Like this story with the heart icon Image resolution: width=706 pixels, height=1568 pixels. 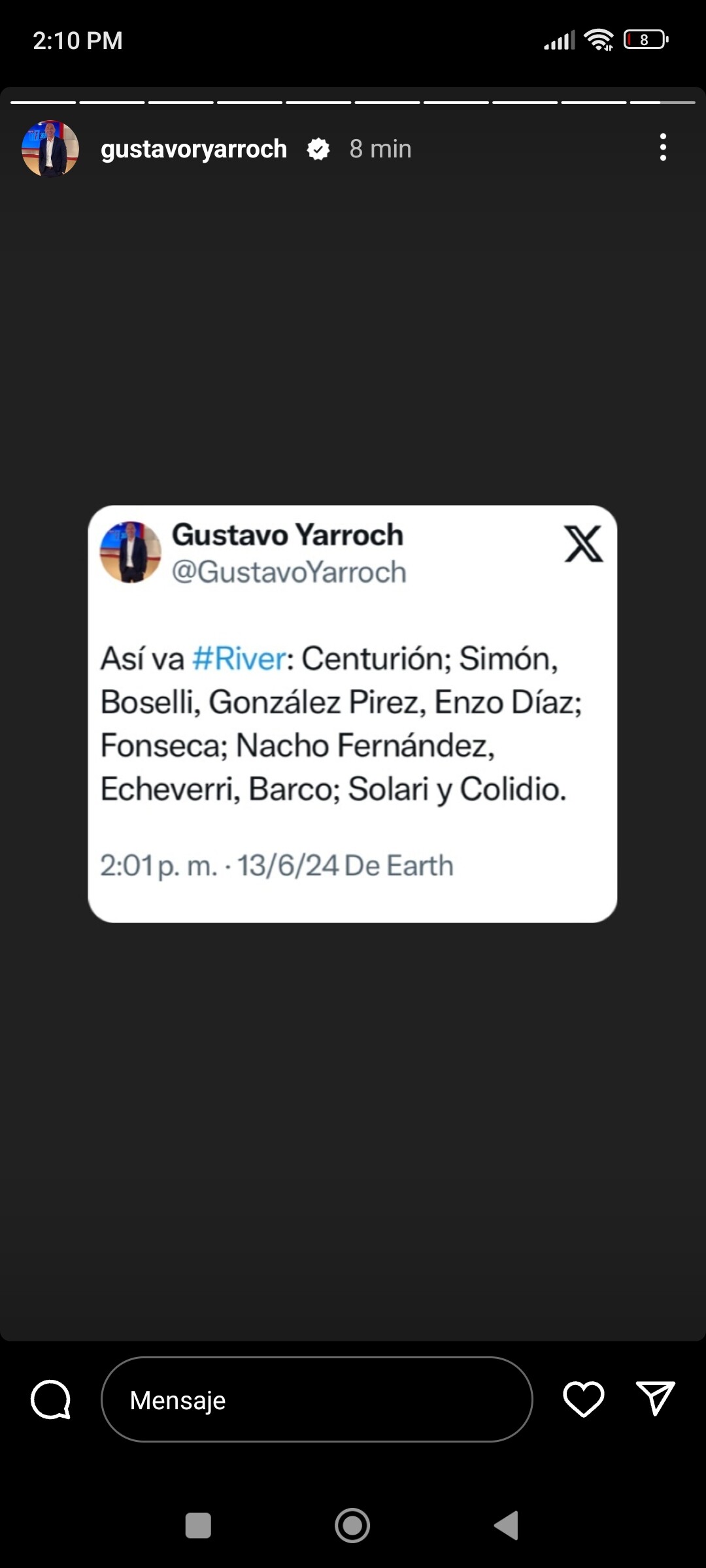583,1399
